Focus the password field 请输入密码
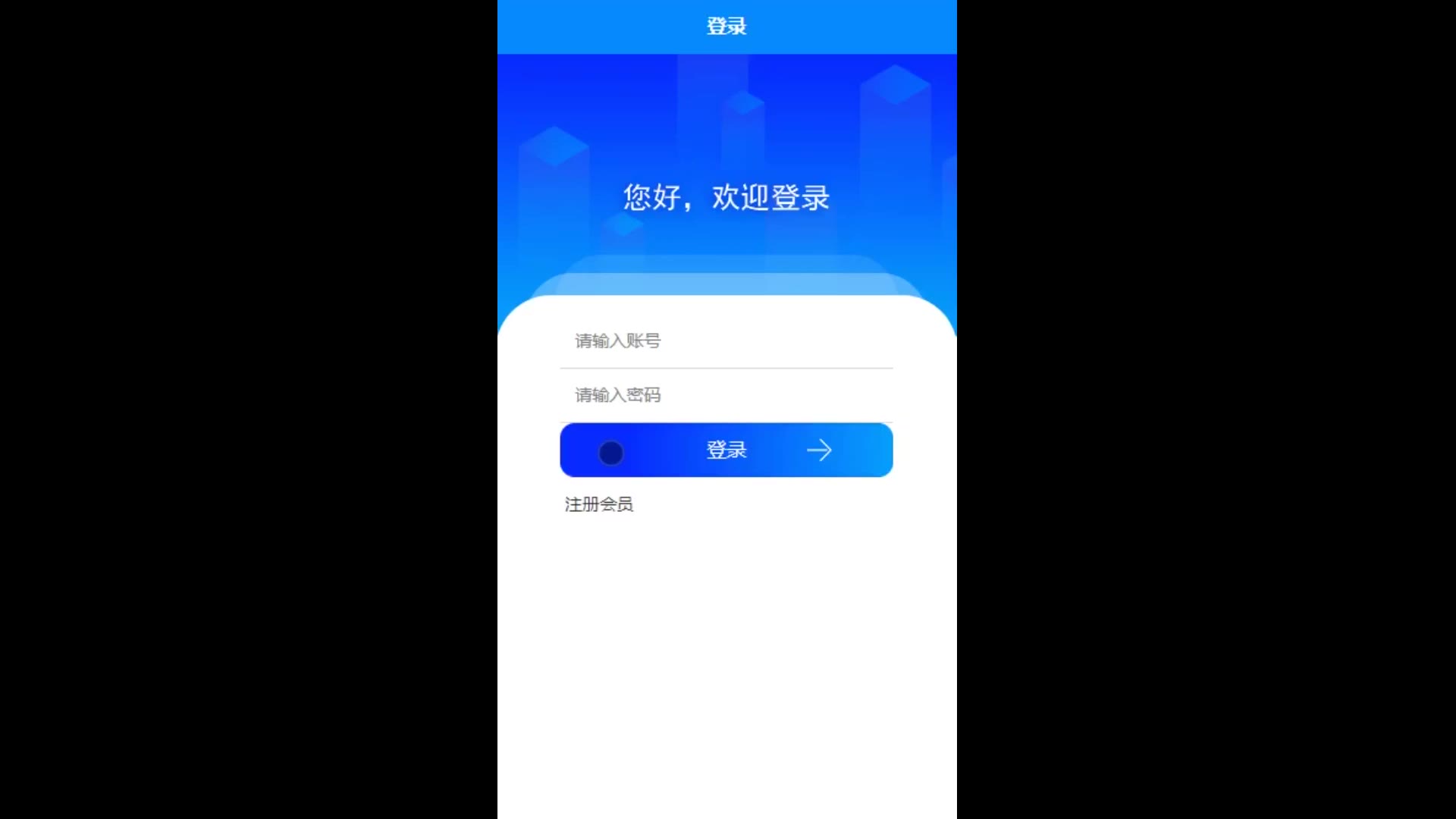Image resolution: width=1456 pixels, height=819 pixels. click(x=726, y=395)
